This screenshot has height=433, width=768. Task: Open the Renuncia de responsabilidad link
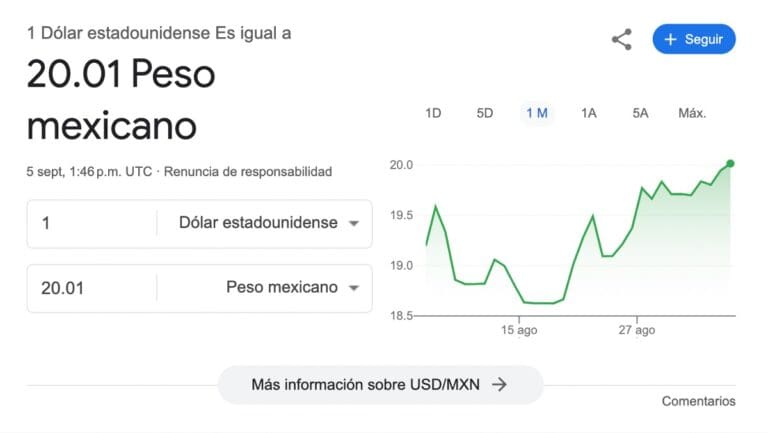pos(248,172)
